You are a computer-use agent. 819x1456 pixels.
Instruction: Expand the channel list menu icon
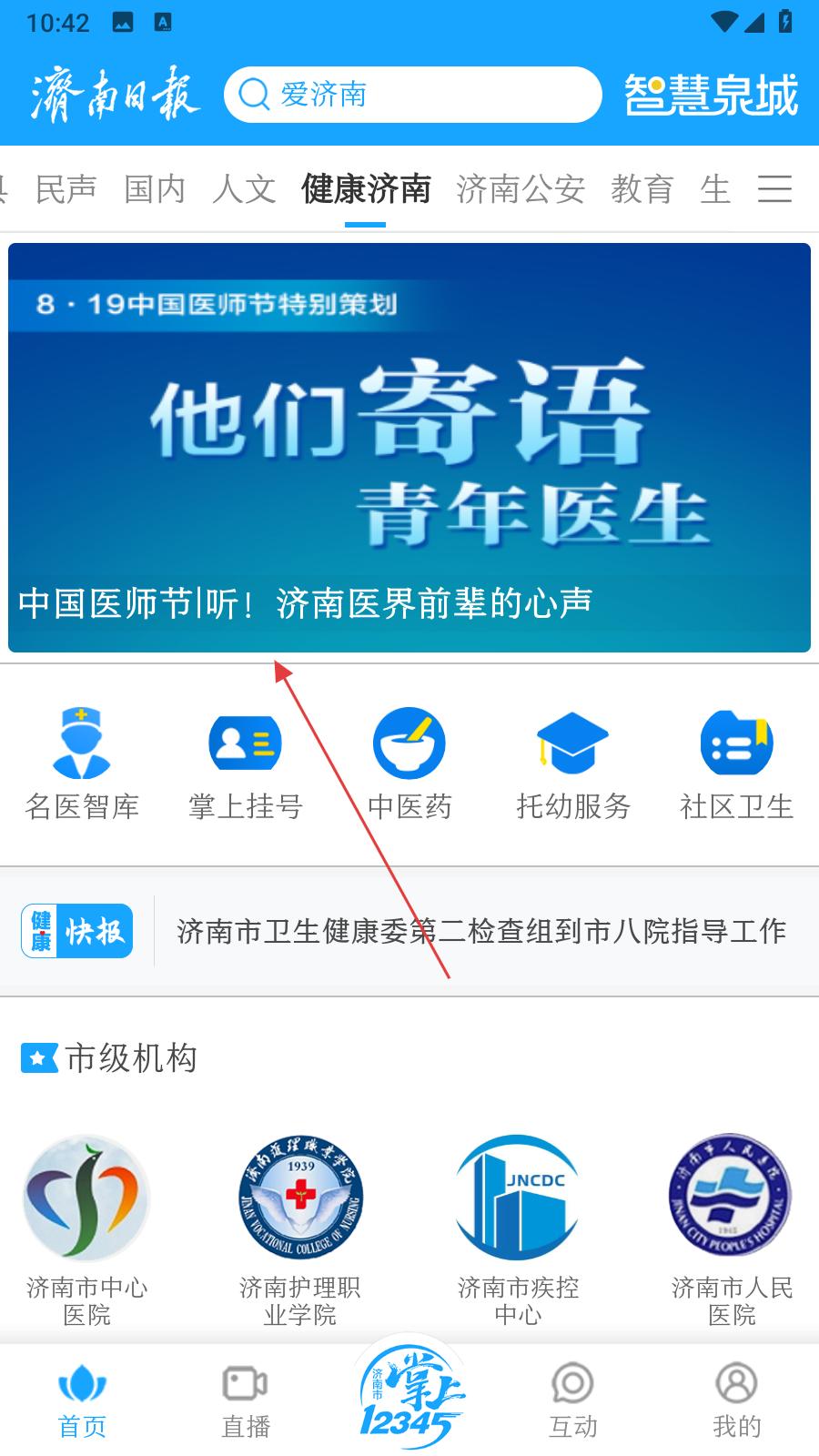point(774,189)
